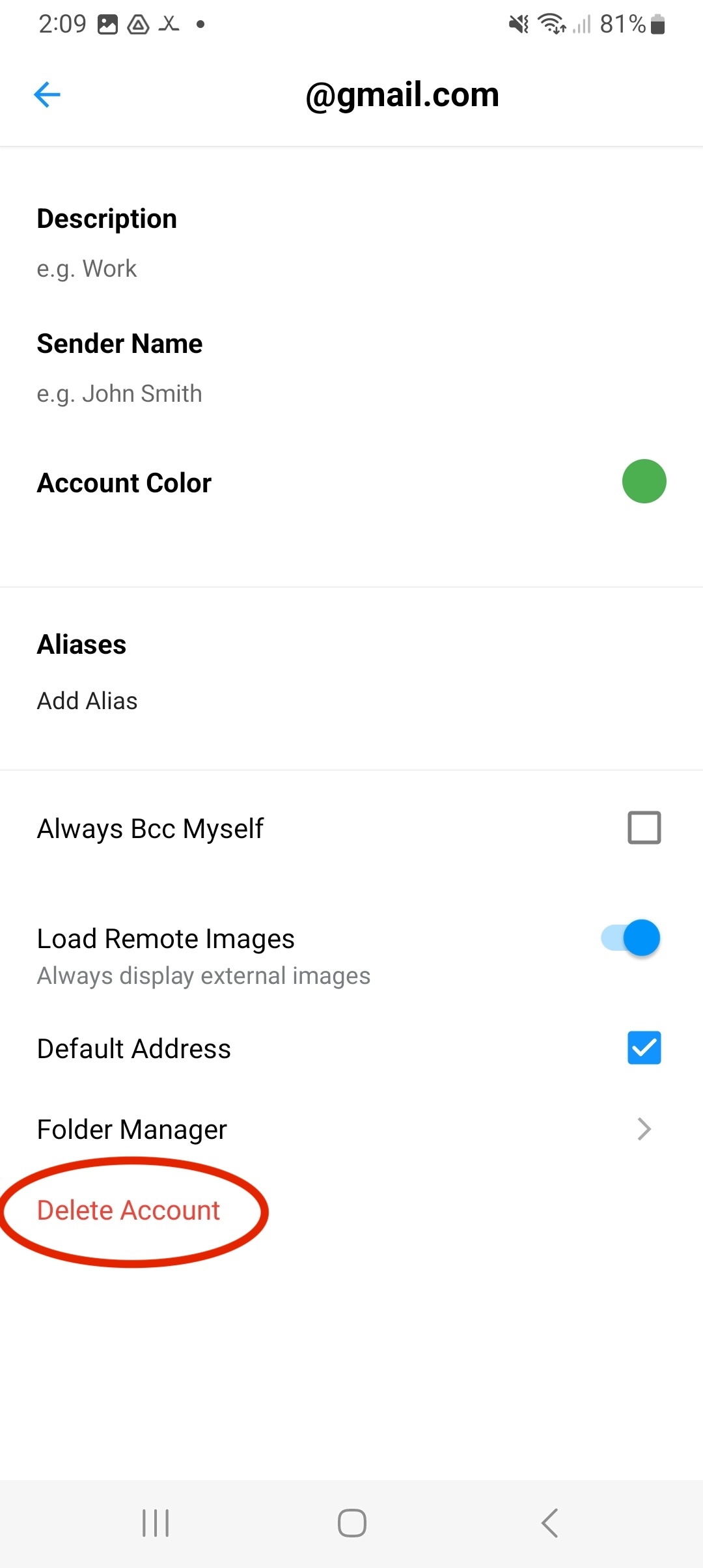This screenshot has height=1568, width=703.
Task: Tap the system home button
Action: pos(351,1523)
